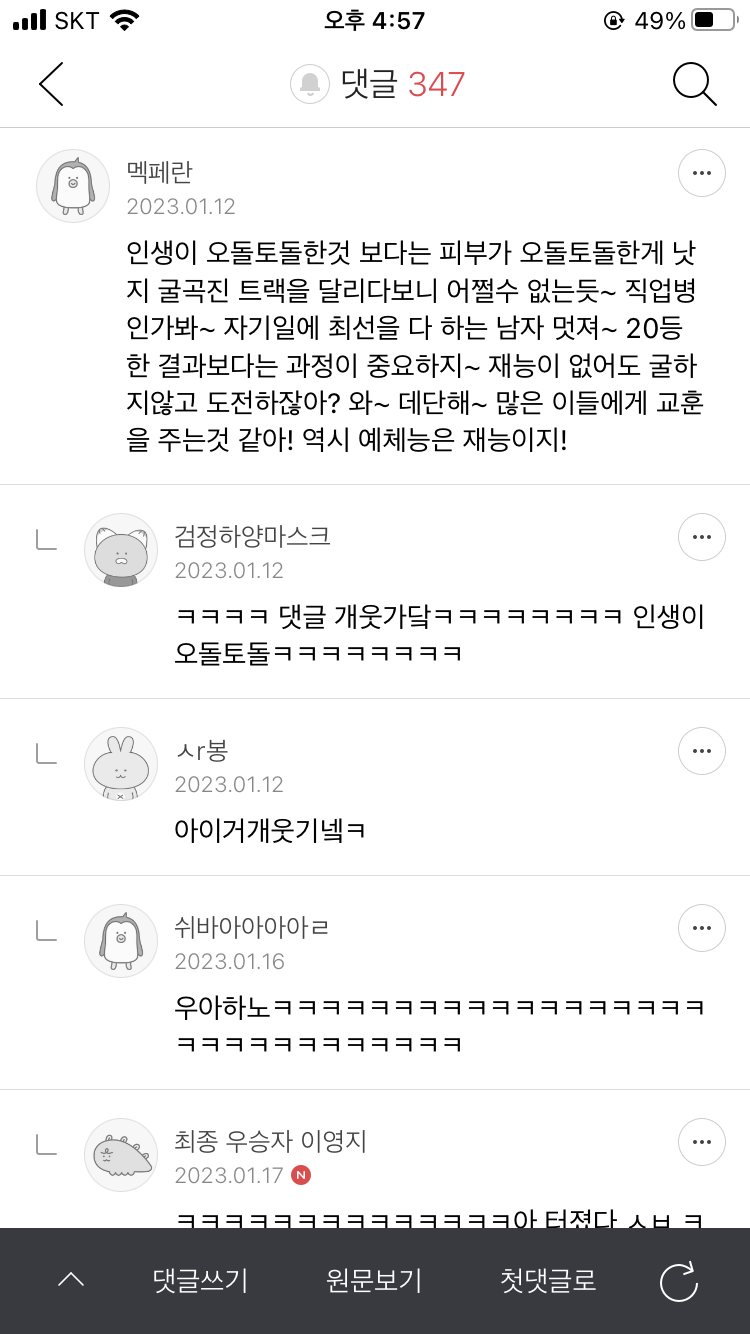This screenshot has height=1334, width=750.
Task: Open options menu for 검정하양마스크's reply
Action: coord(701,537)
